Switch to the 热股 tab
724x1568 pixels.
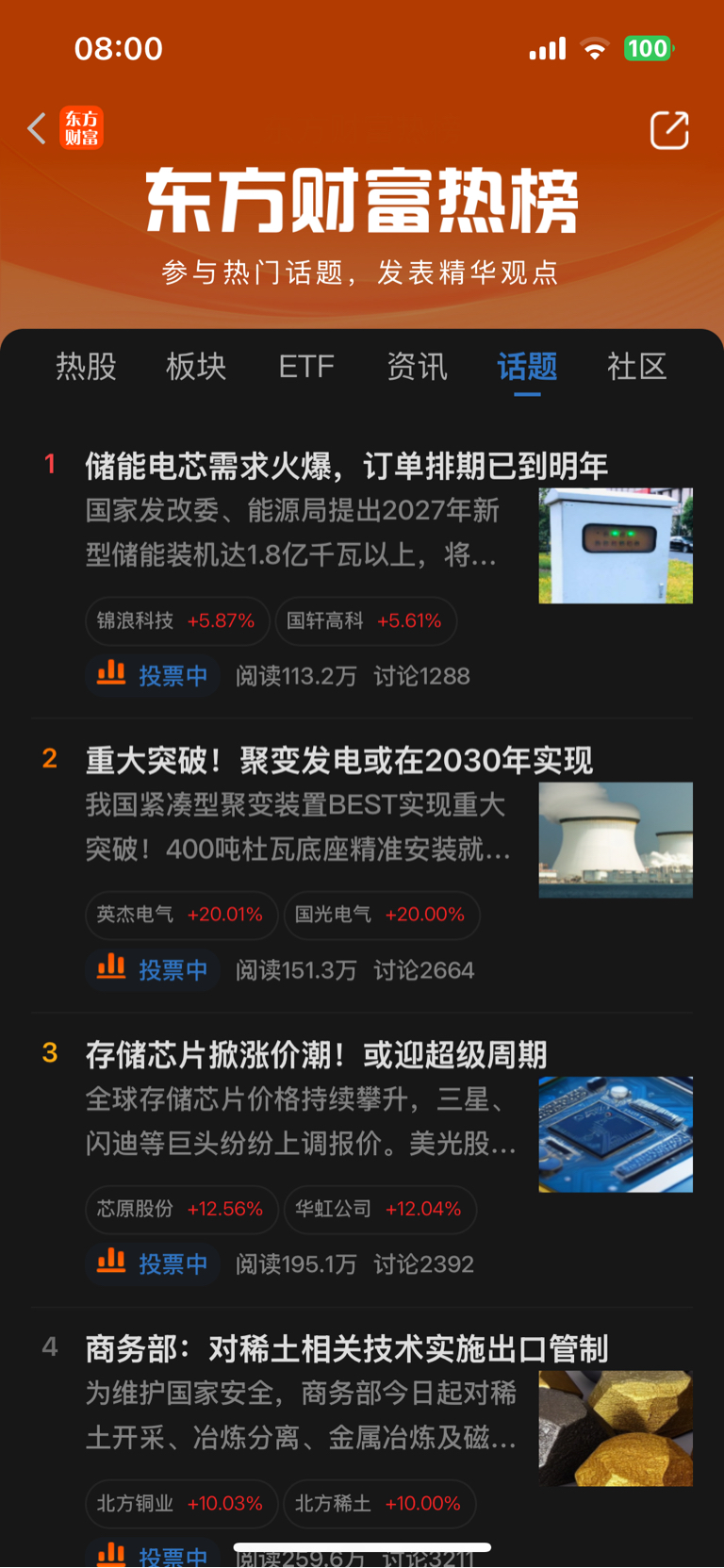coord(86,366)
